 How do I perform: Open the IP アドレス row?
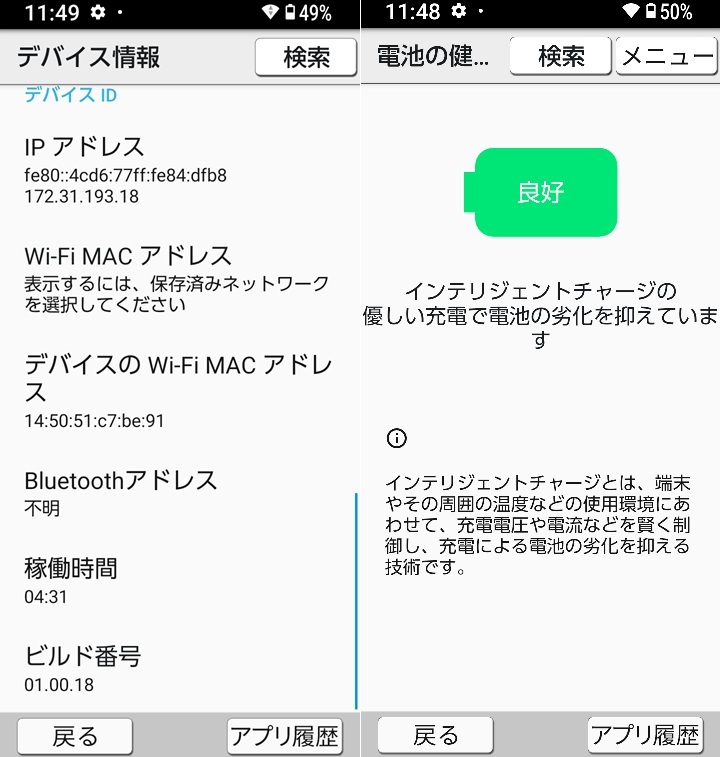[180, 170]
